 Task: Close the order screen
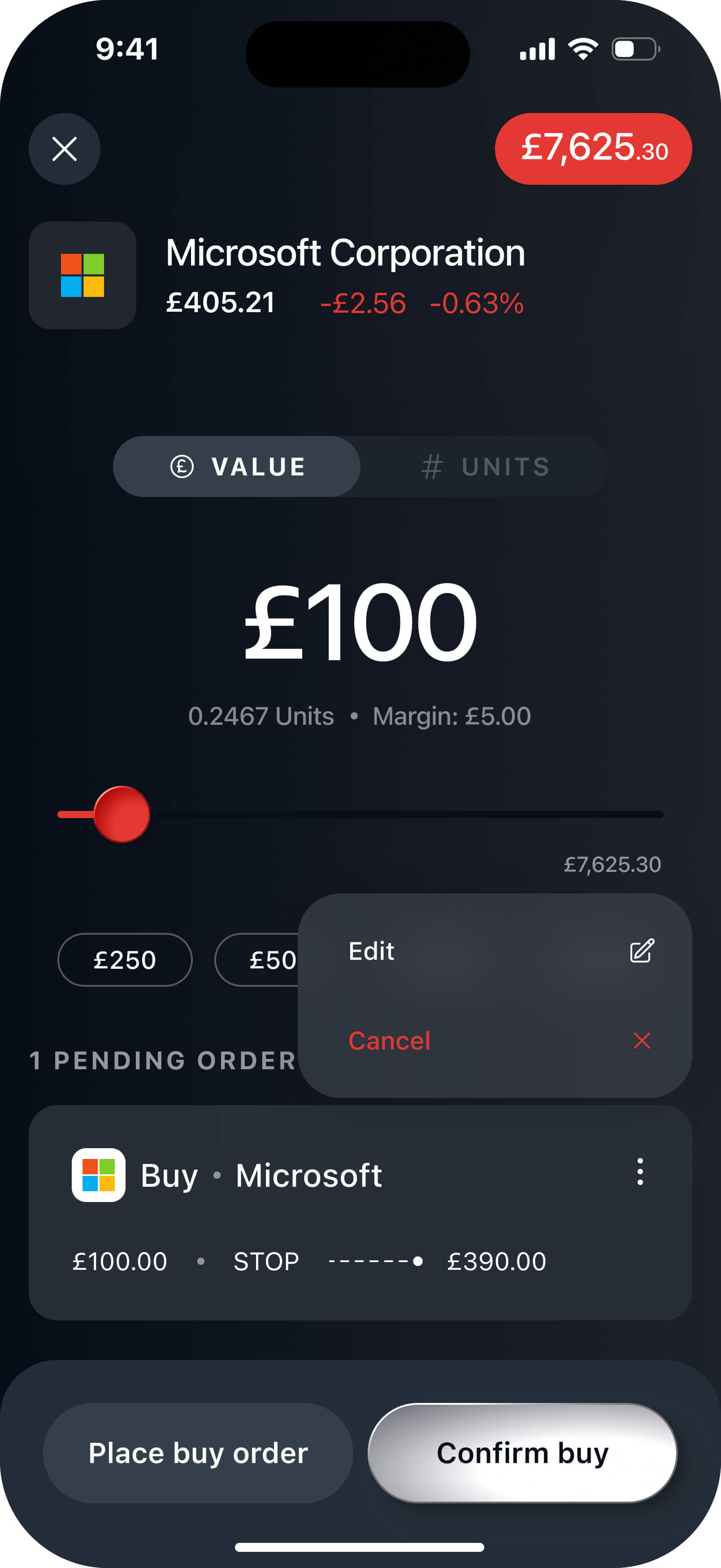click(65, 149)
